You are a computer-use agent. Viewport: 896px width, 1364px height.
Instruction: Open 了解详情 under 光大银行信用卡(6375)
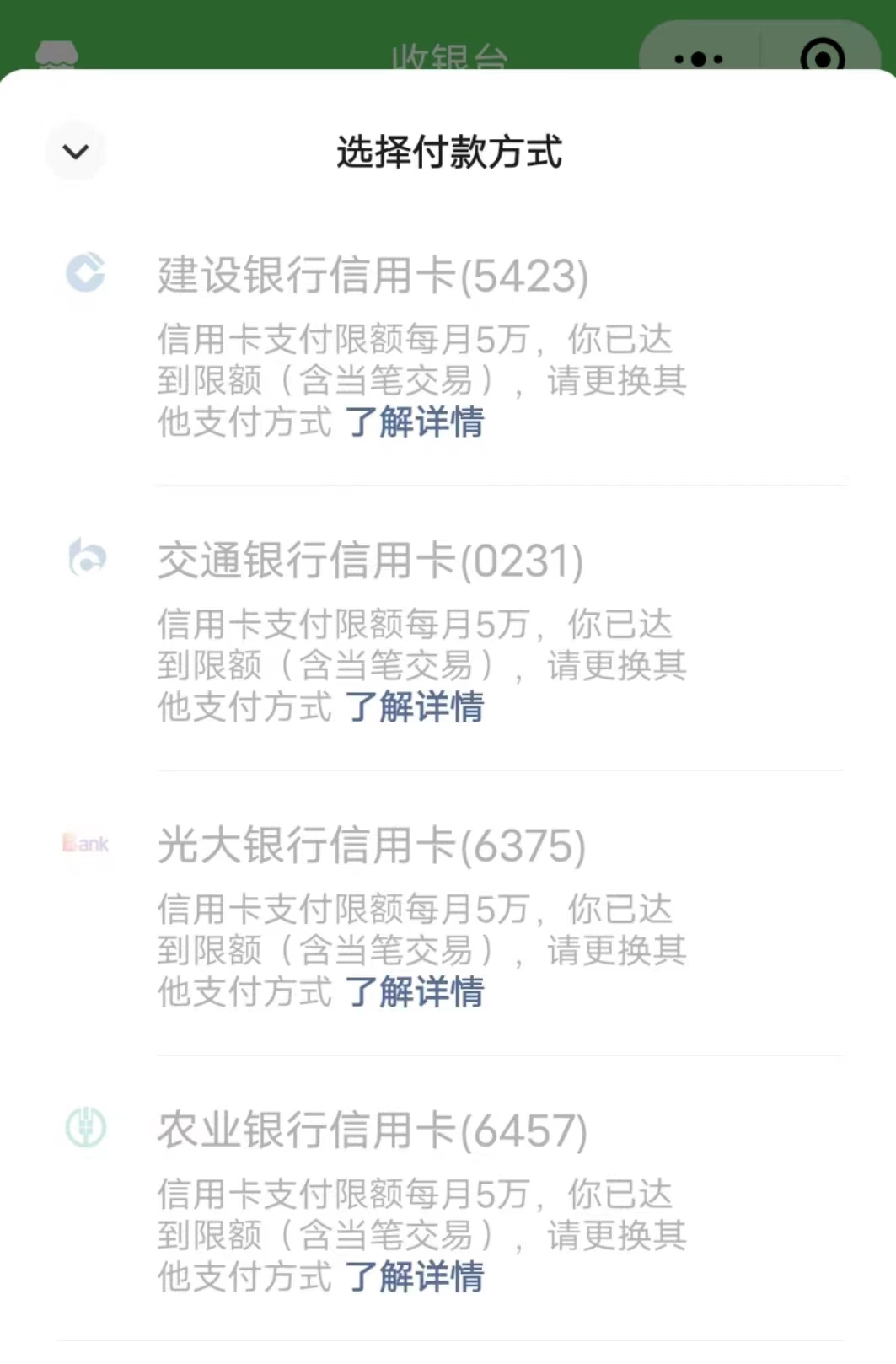415,991
